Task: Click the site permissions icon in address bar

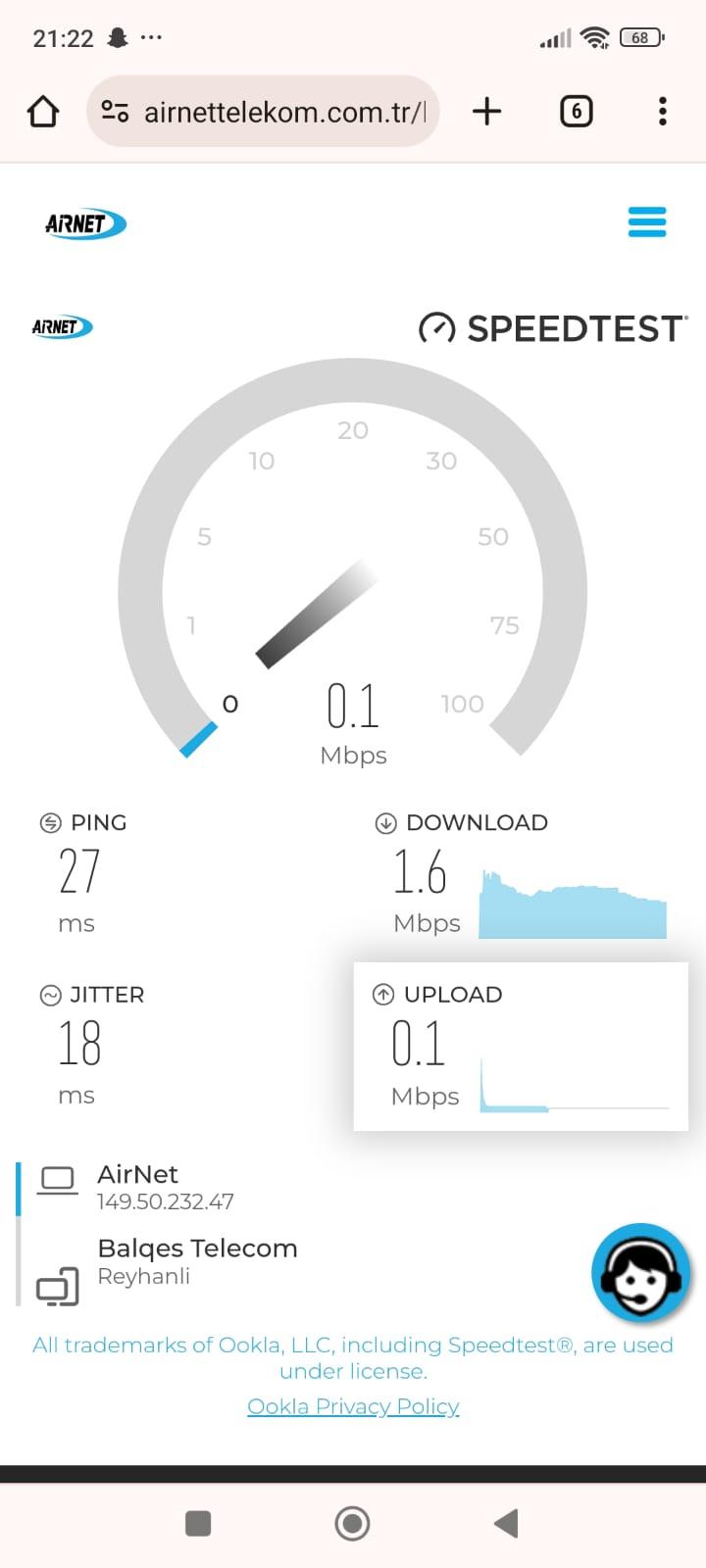Action: click(115, 111)
